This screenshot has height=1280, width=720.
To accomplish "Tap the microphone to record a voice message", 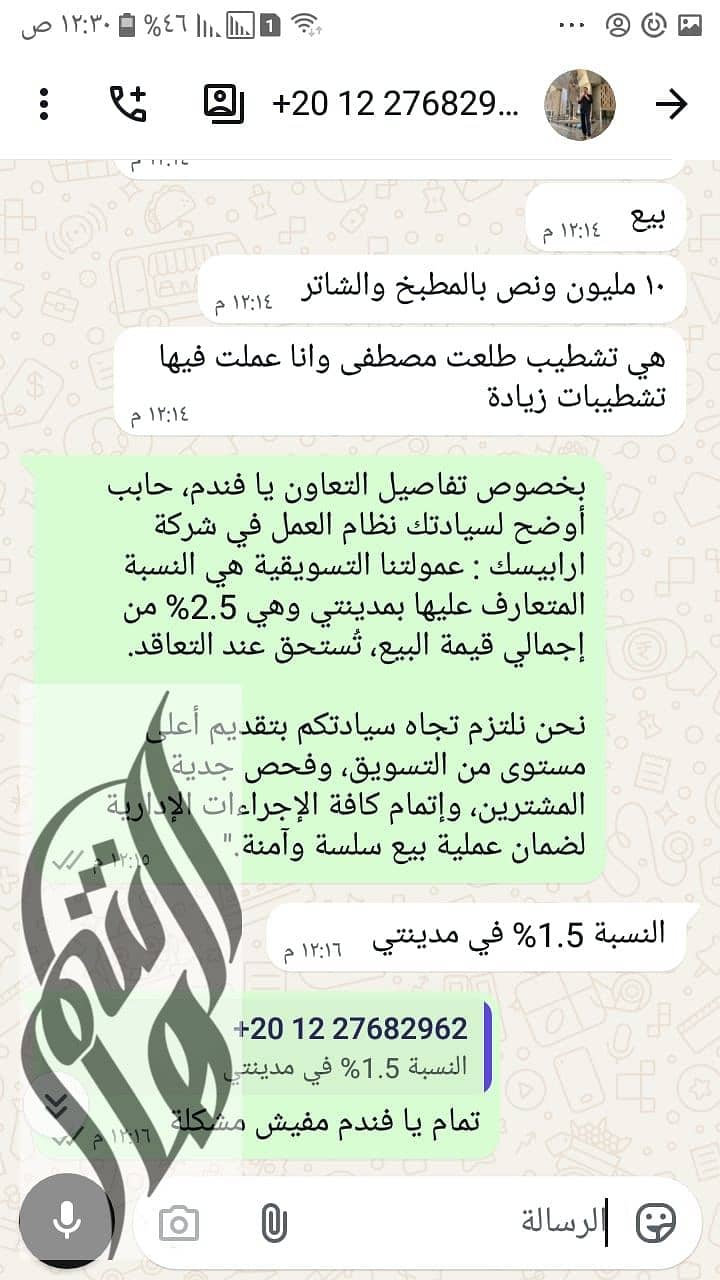I will coord(67,1220).
